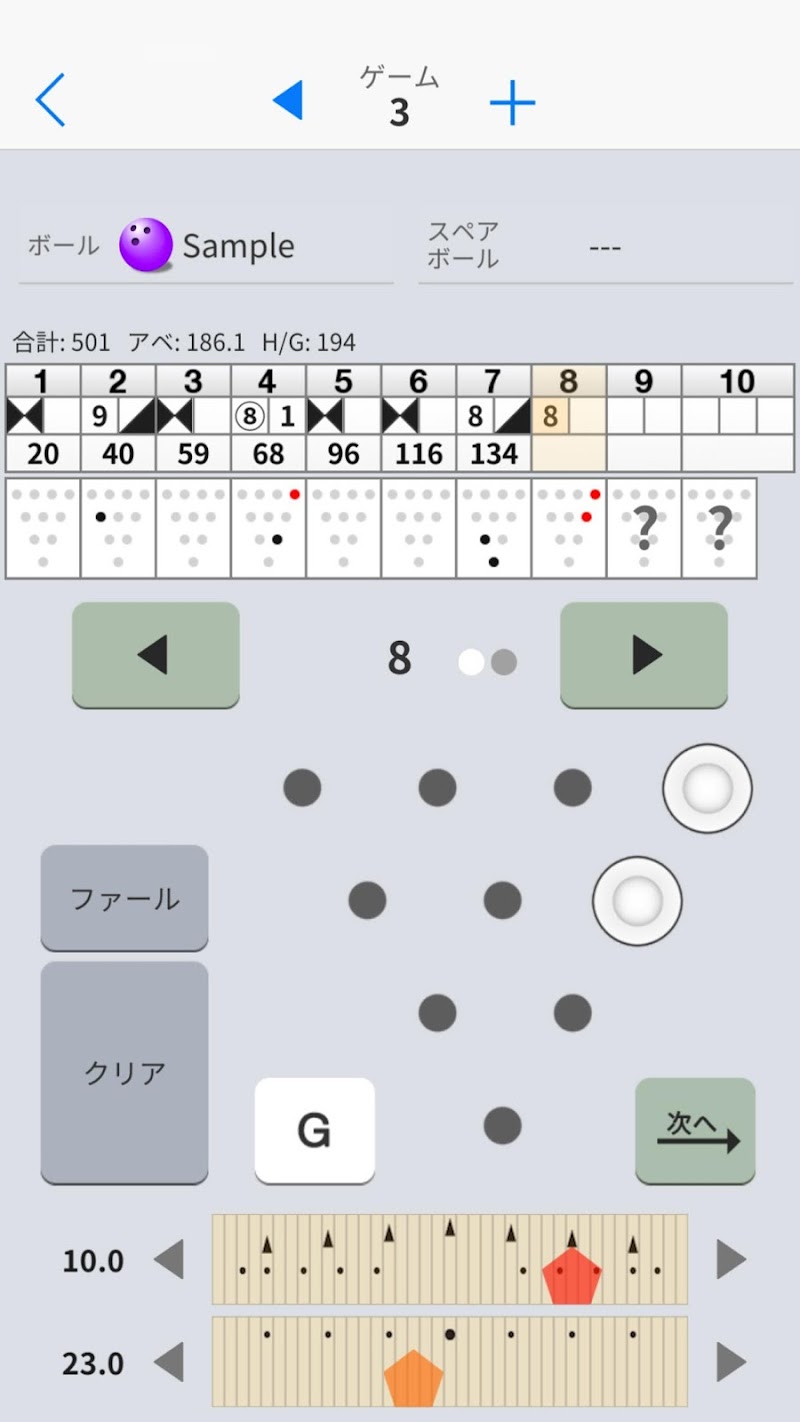Screen dimensions: 800x1422
Task: Decrease the 23.0 stance position
Action: (168, 1362)
